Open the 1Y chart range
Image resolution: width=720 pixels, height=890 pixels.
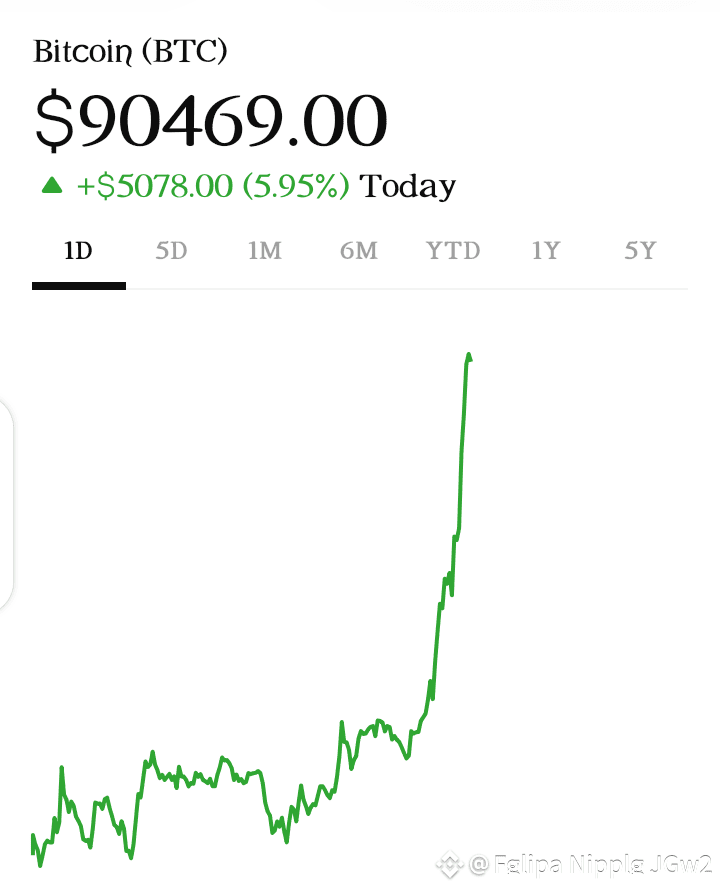tap(546, 251)
